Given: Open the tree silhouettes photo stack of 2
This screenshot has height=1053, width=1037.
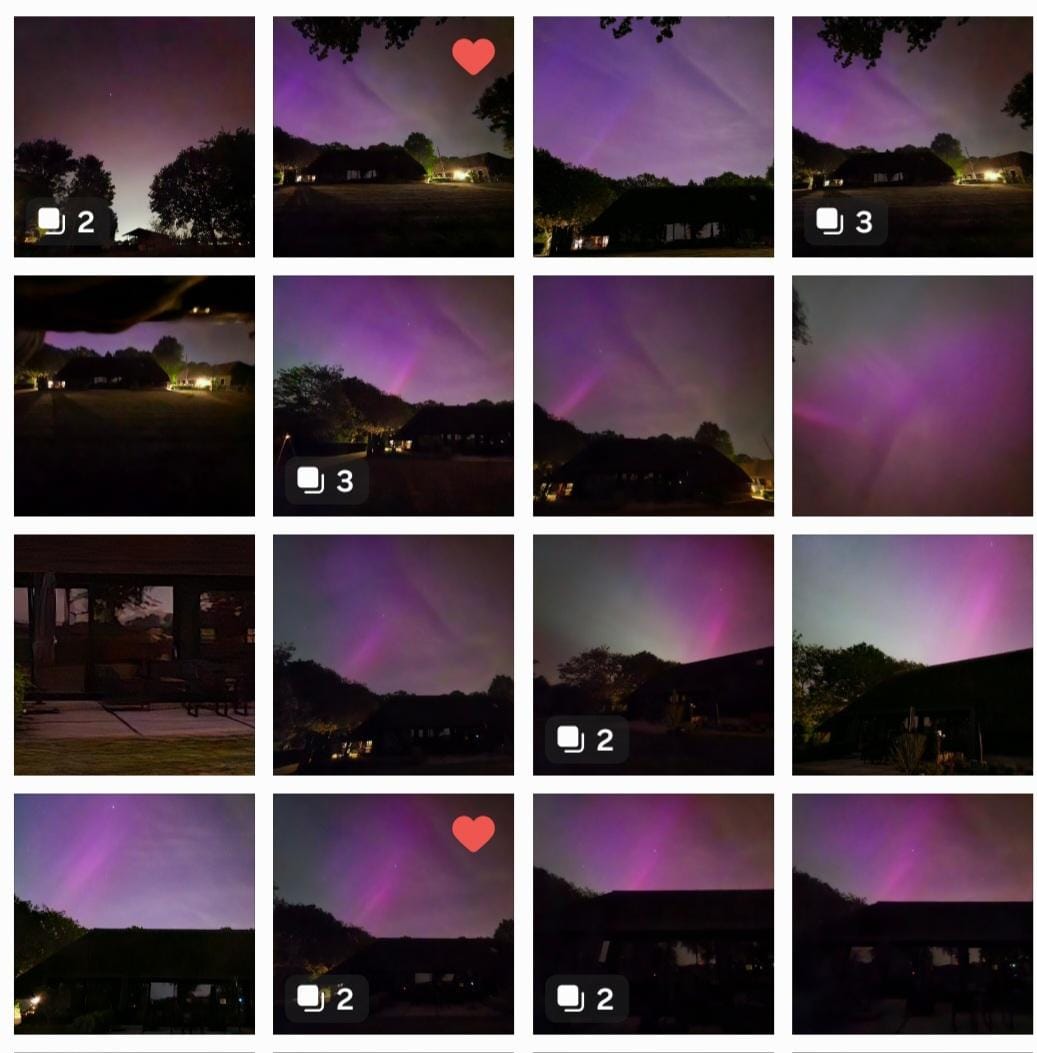Looking at the screenshot, I should click(134, 136).
